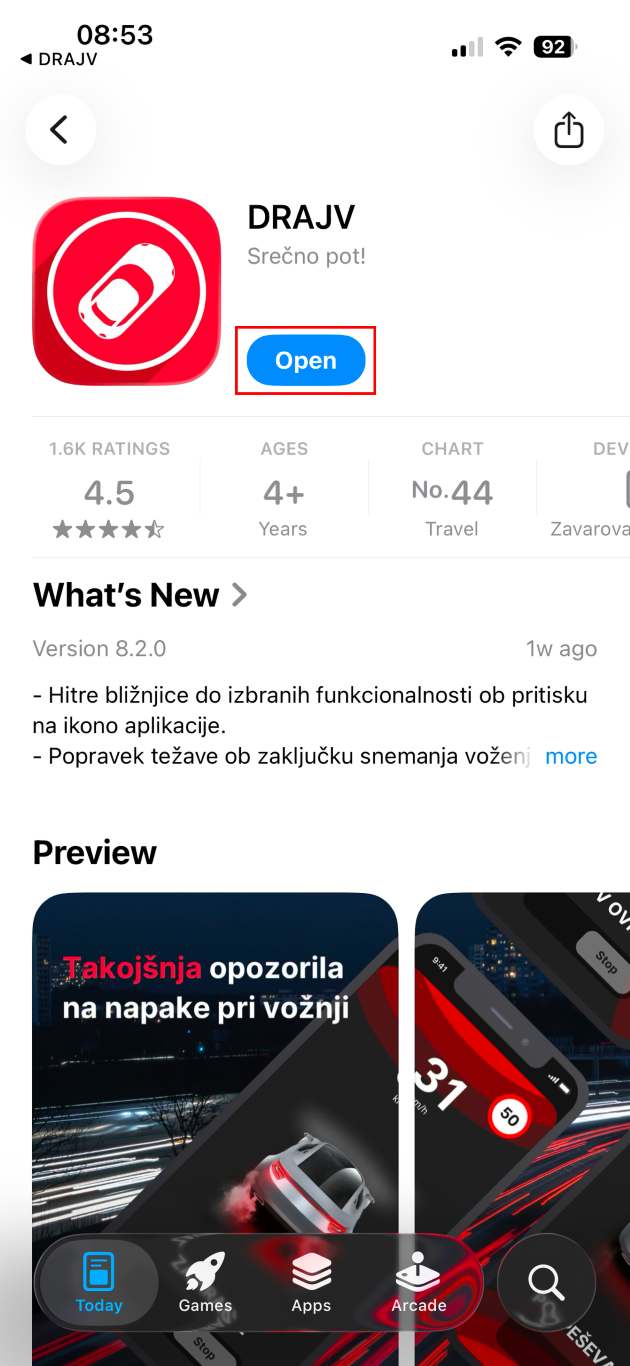
Task: Expand release notes with more
Action: [x=570, y=756]
